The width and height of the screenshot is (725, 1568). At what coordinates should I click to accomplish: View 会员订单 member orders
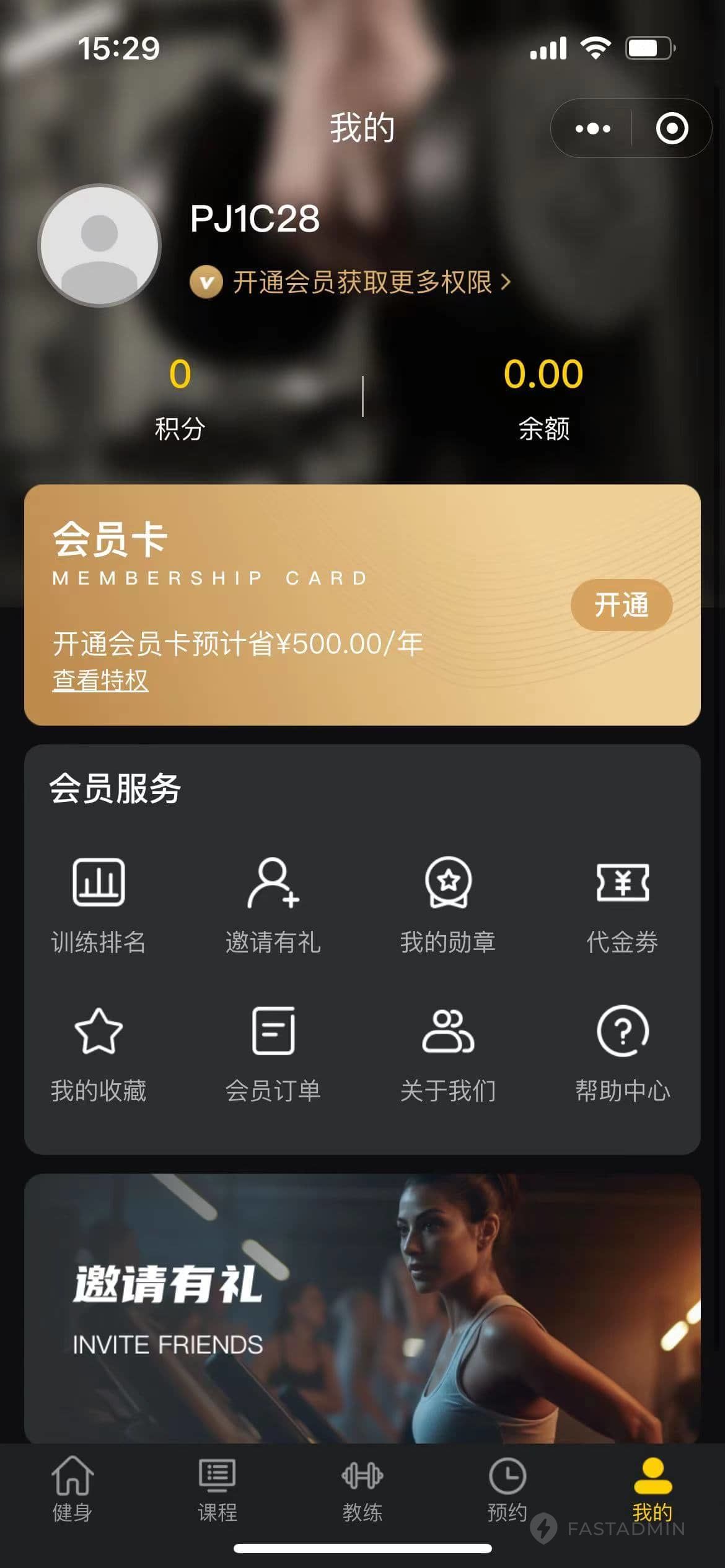pyautogui.click(x=273, y=1054)
